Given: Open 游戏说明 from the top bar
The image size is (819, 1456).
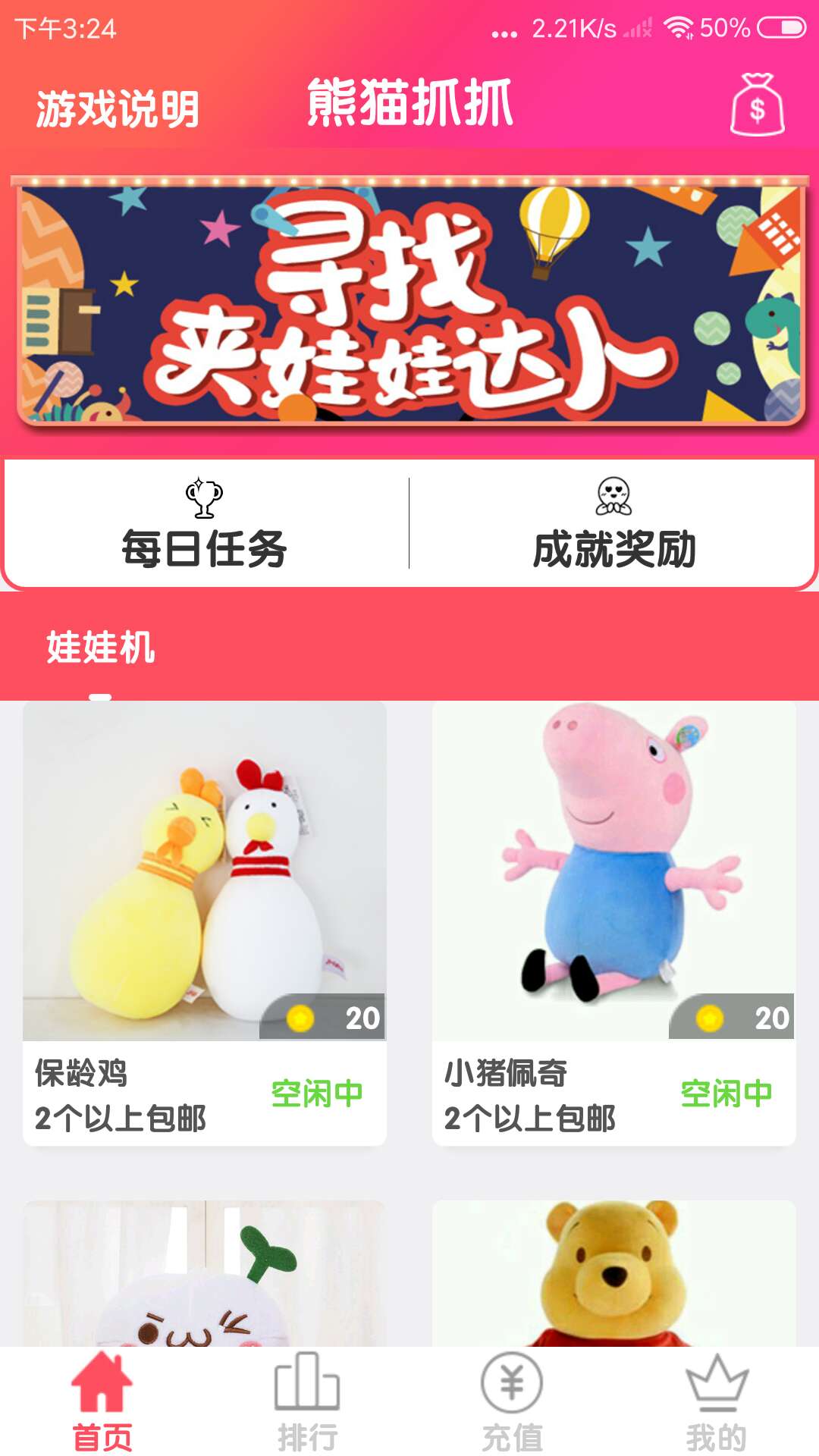Looking at the screenshot, I should coord(115,108).
